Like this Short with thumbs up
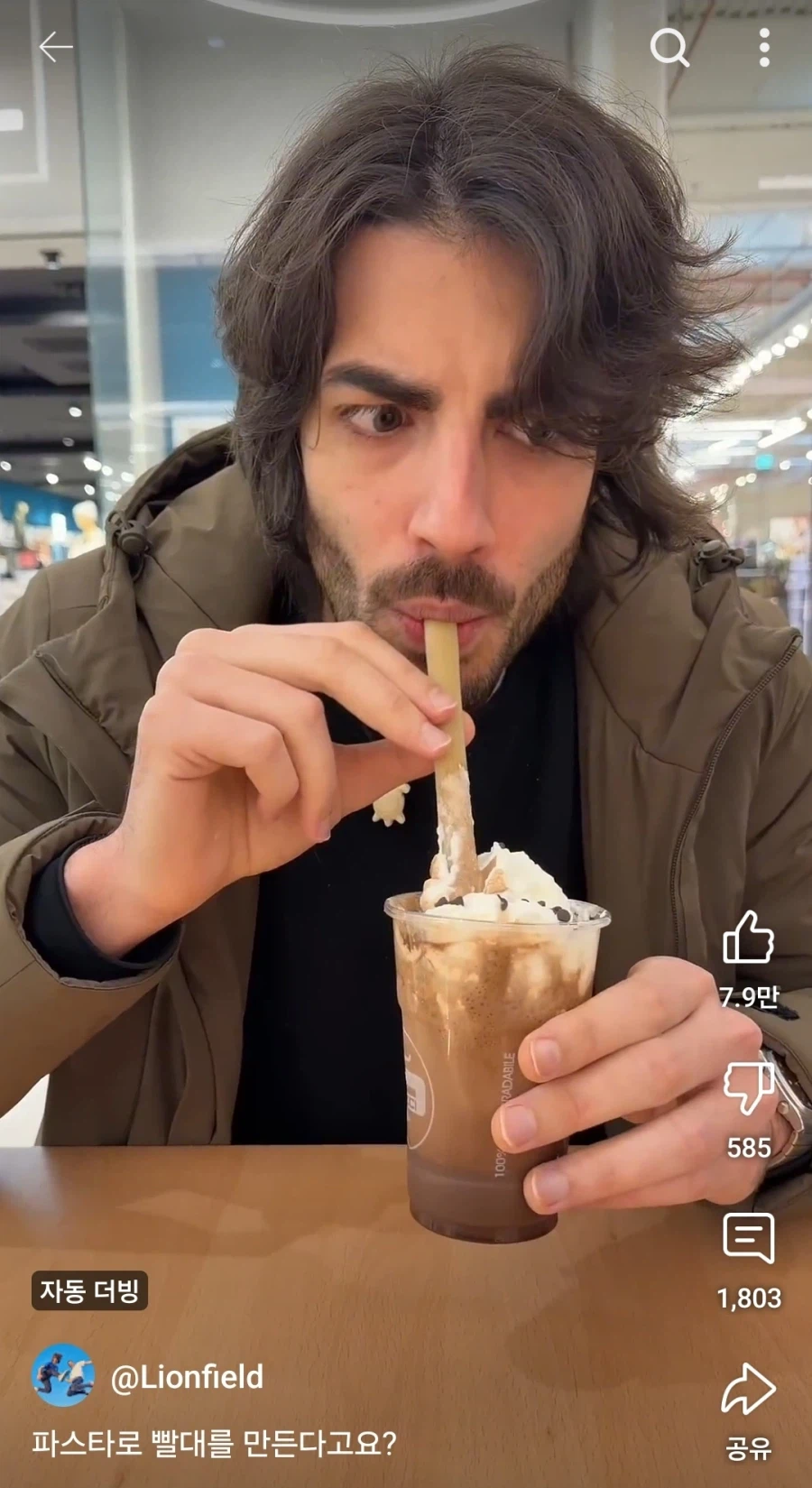The width and height of the screenshot is (812, 1488). click(748, 938)
